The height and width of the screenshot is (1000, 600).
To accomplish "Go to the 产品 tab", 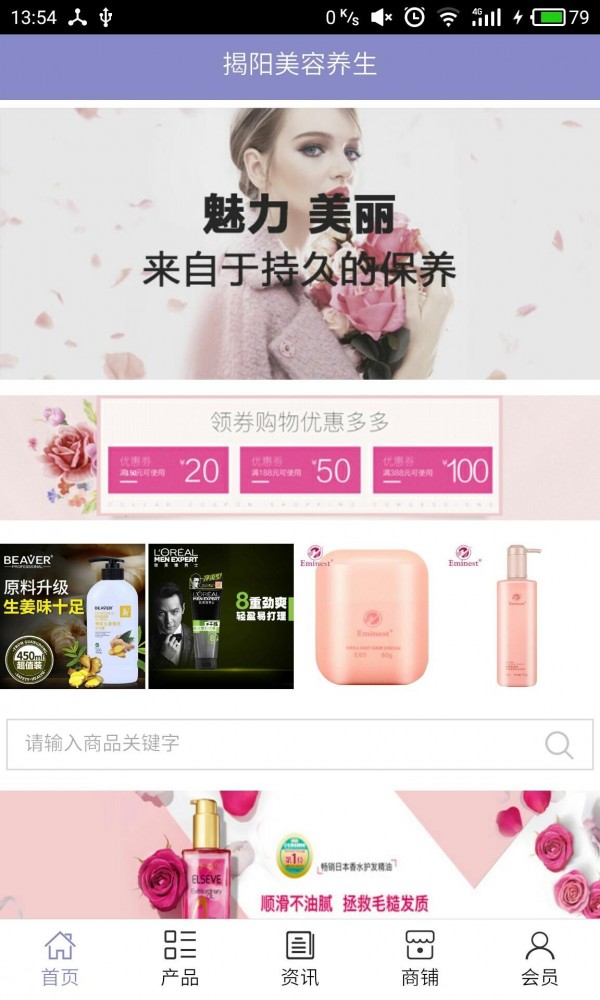I will (180, 958).
